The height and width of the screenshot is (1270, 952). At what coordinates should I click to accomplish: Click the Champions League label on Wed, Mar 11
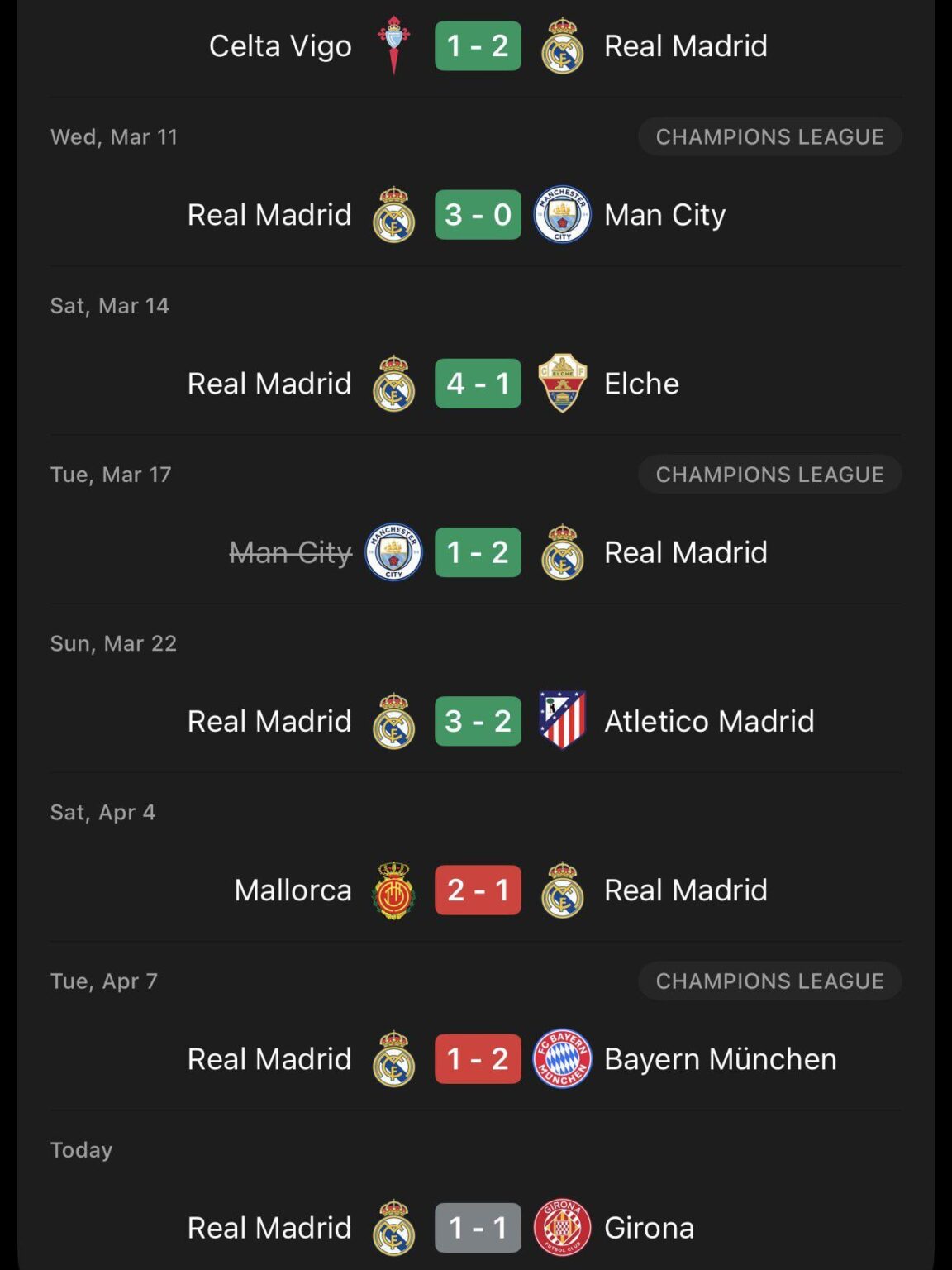pyautogui.click(x=769, y=137)
